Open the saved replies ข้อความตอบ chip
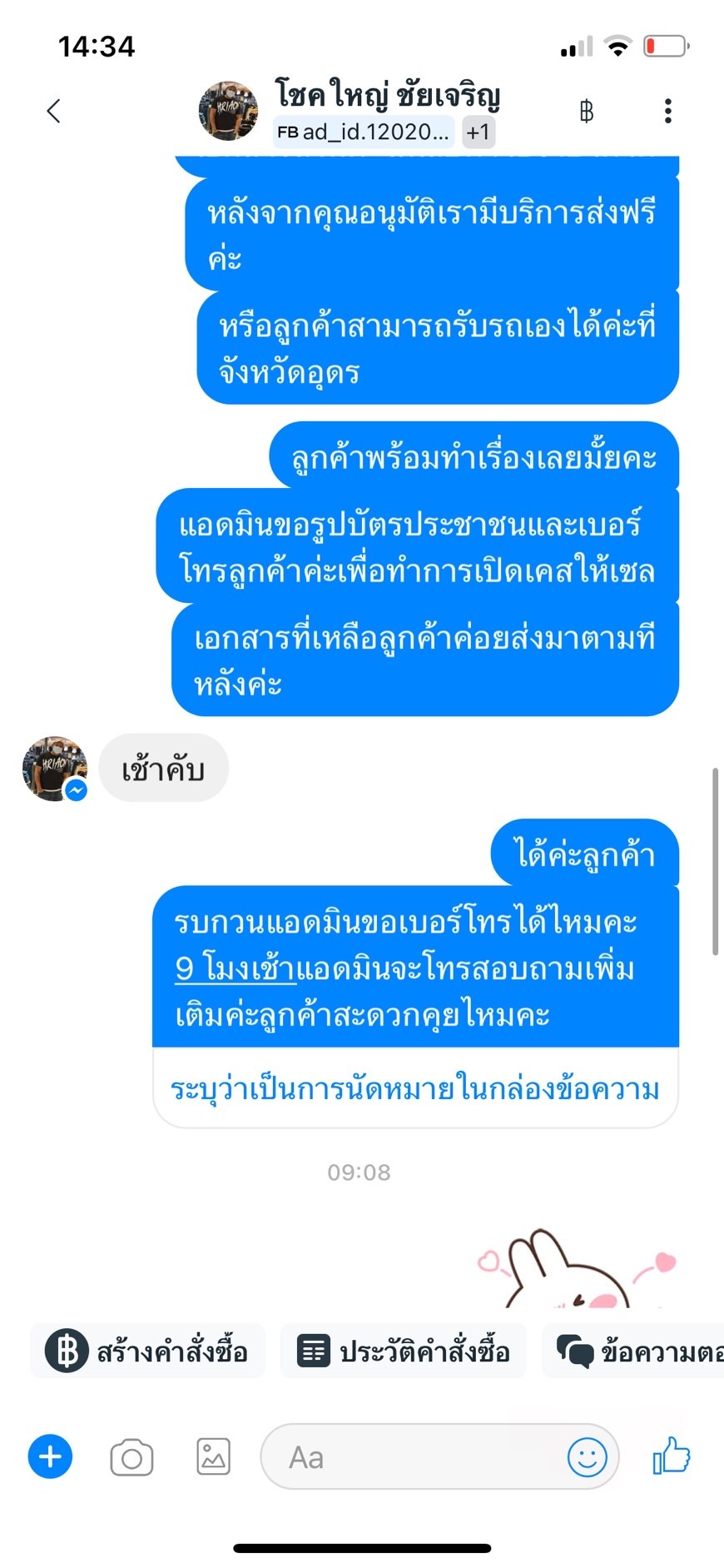The height and width of the screenshot is (1568, 724). click(x=634, y=1351)
